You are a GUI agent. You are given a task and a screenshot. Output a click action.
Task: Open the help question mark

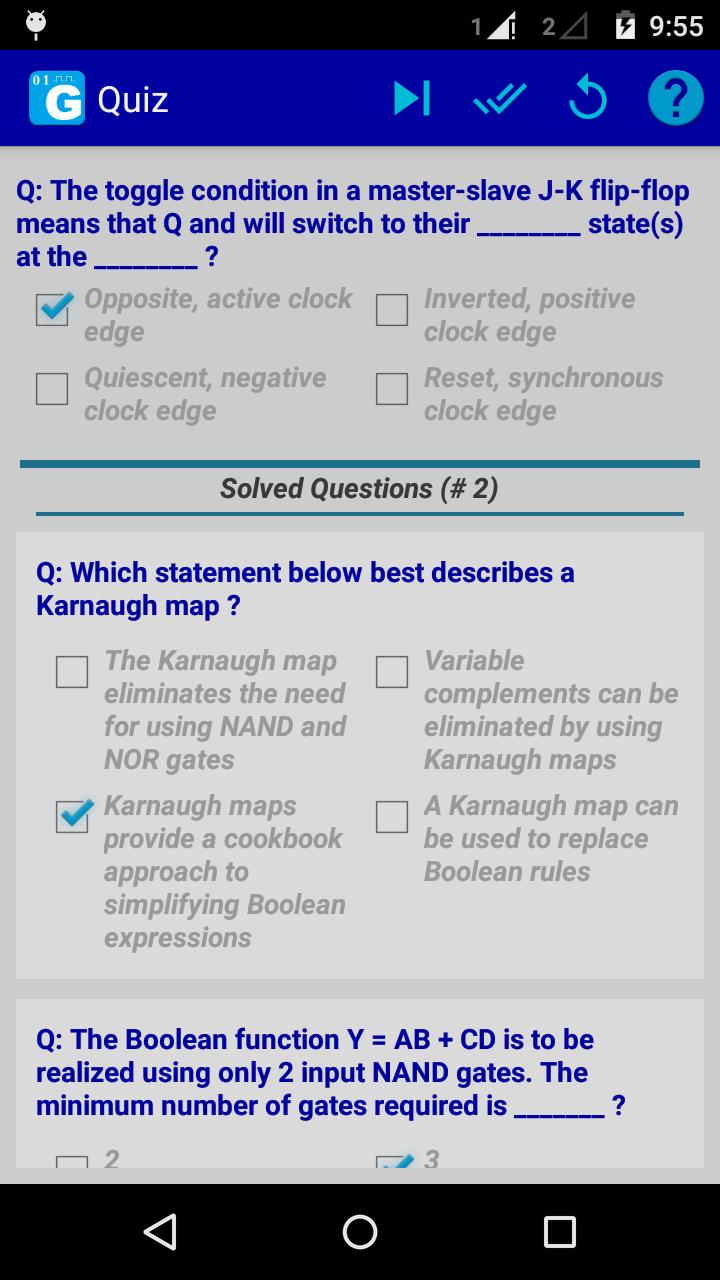pyautogui.click(x=675, y=99)
